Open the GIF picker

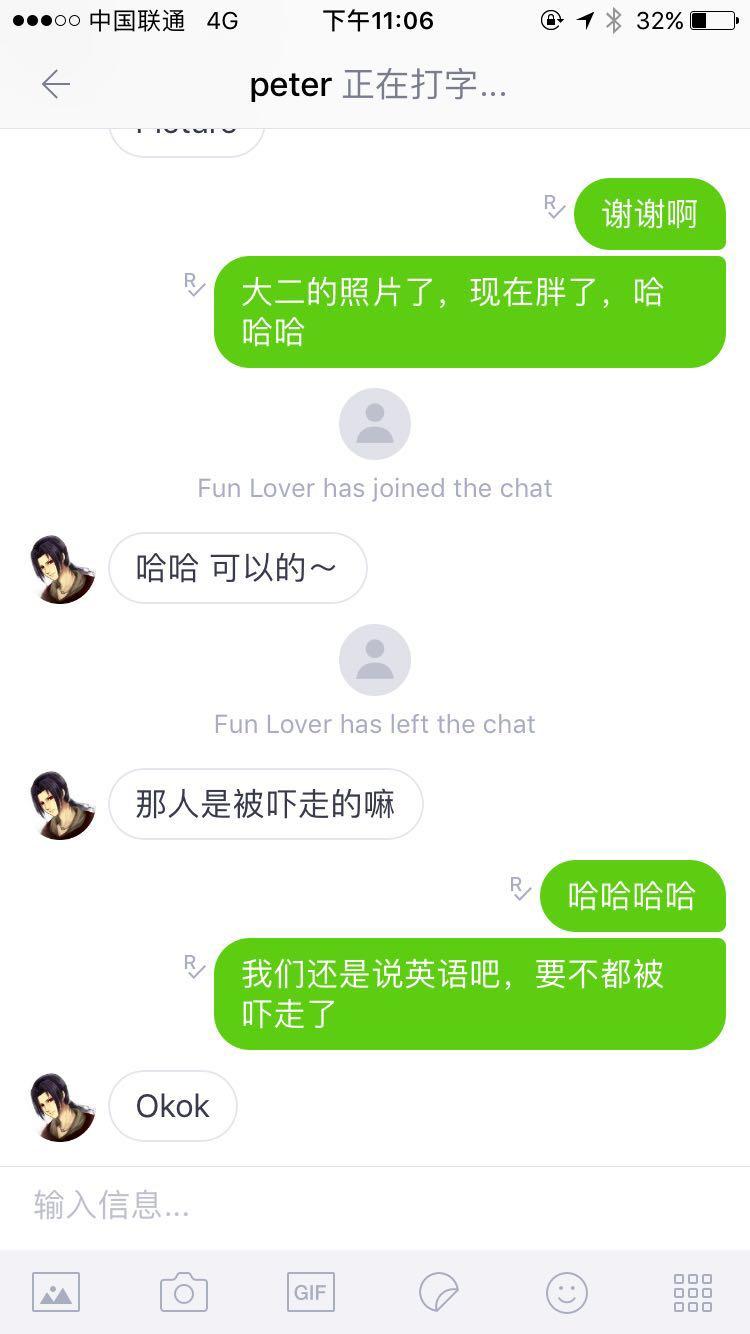[x=310, y=1292]
